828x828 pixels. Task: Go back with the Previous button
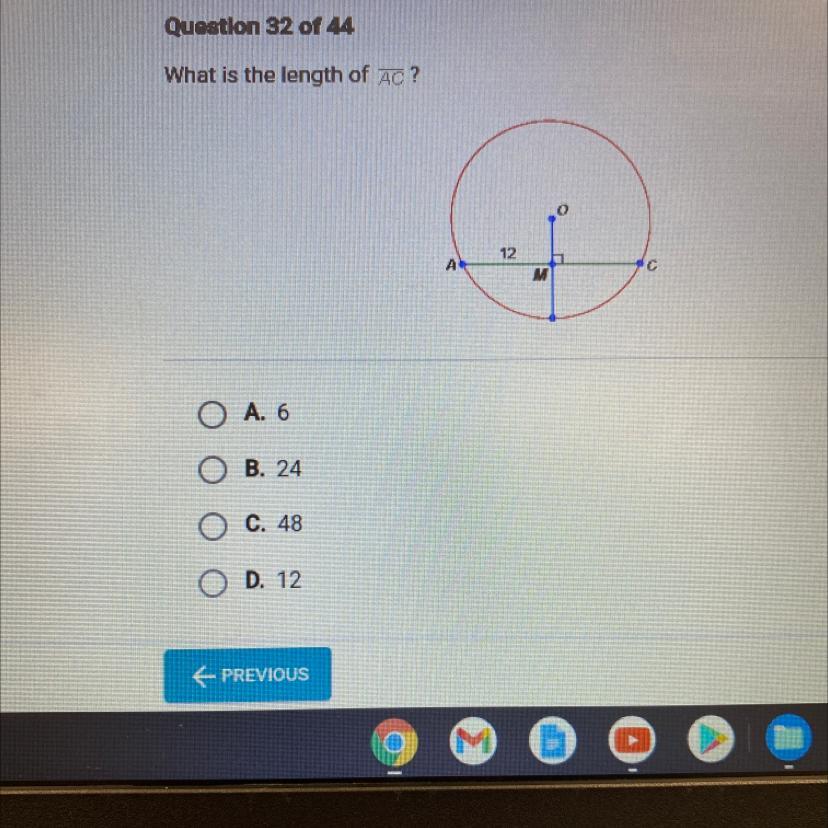[247, 675]
